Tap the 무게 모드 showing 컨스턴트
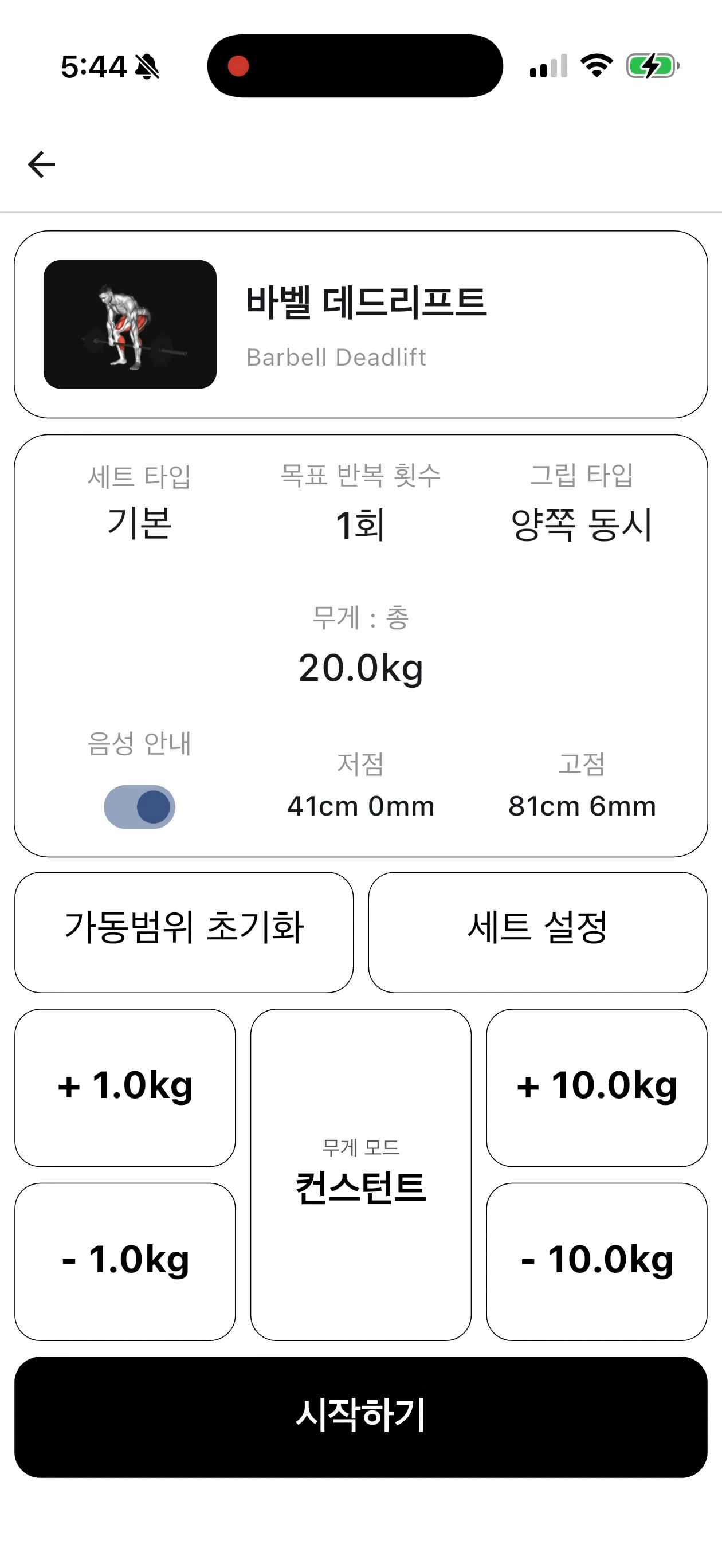This screenshot has width=722, height=1568. coord(361,1181)
